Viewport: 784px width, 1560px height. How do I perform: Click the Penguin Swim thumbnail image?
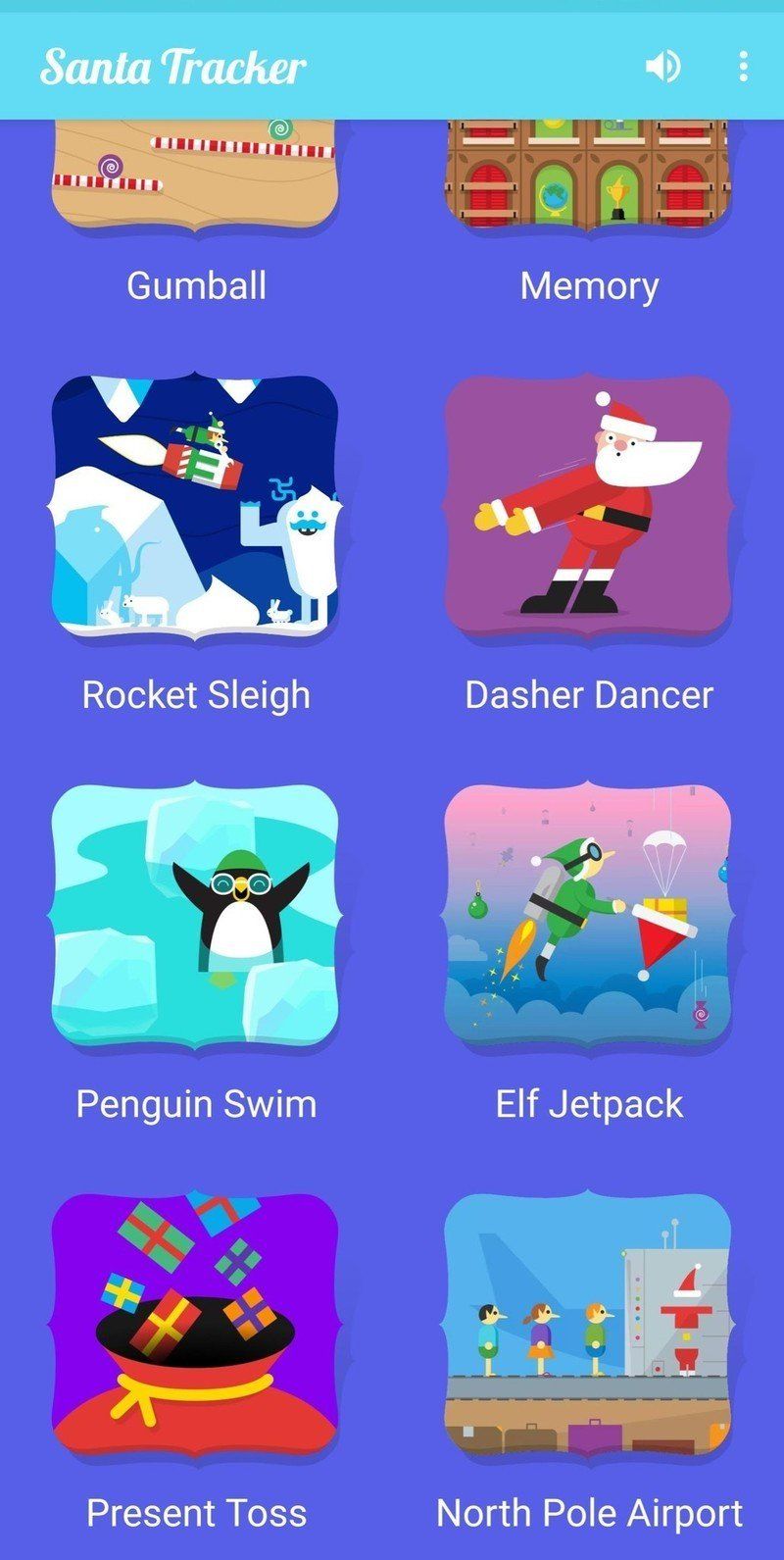195,917
